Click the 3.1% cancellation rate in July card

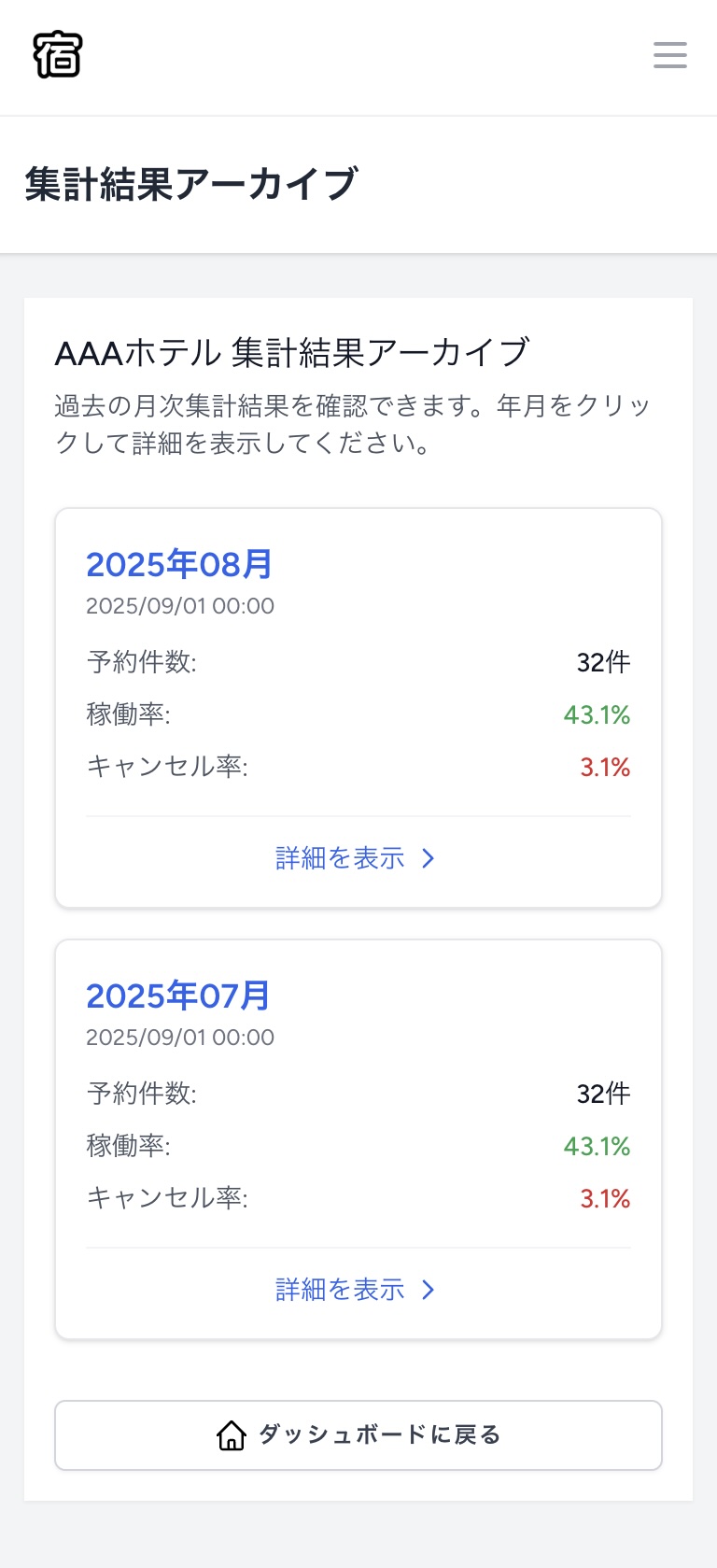(606, 1199)
